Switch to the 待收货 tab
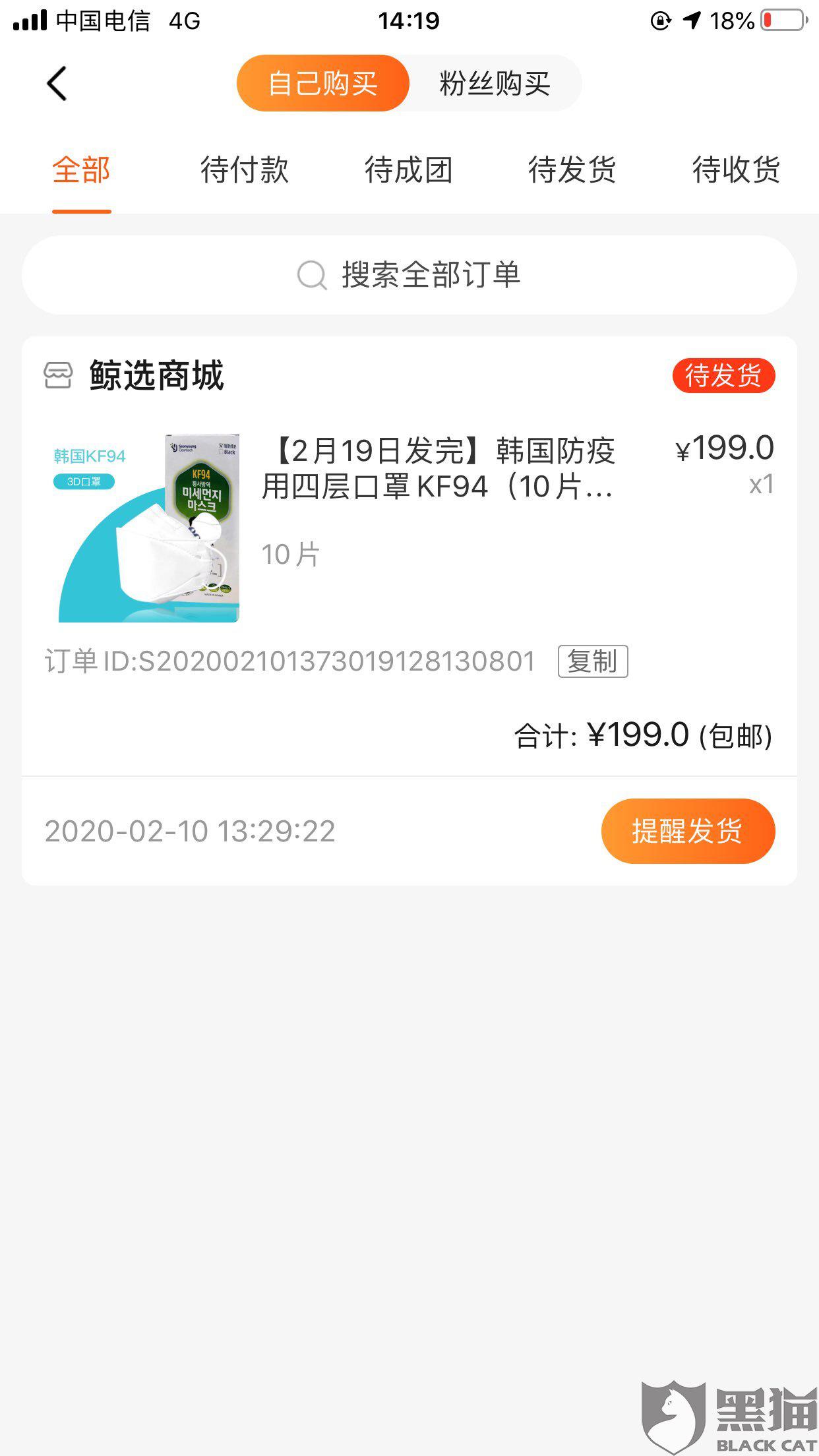This screenshot has height=1456, width=819. click(x=736, y=170)
